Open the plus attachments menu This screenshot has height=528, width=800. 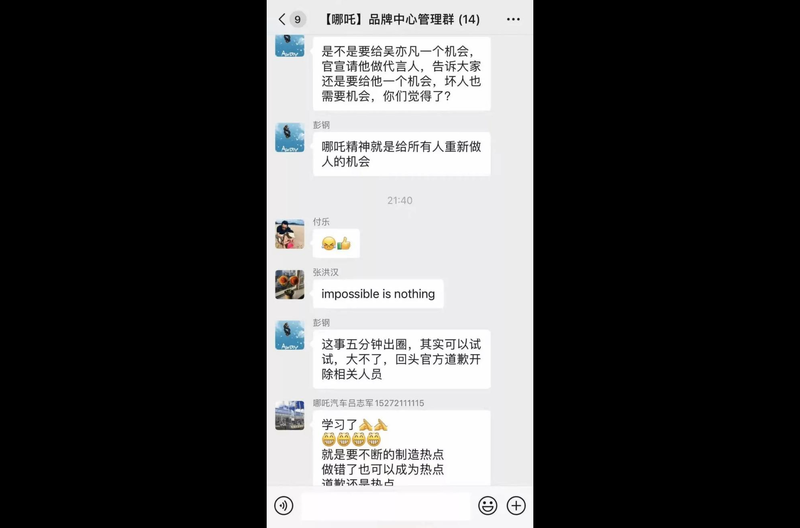(516, 506)
